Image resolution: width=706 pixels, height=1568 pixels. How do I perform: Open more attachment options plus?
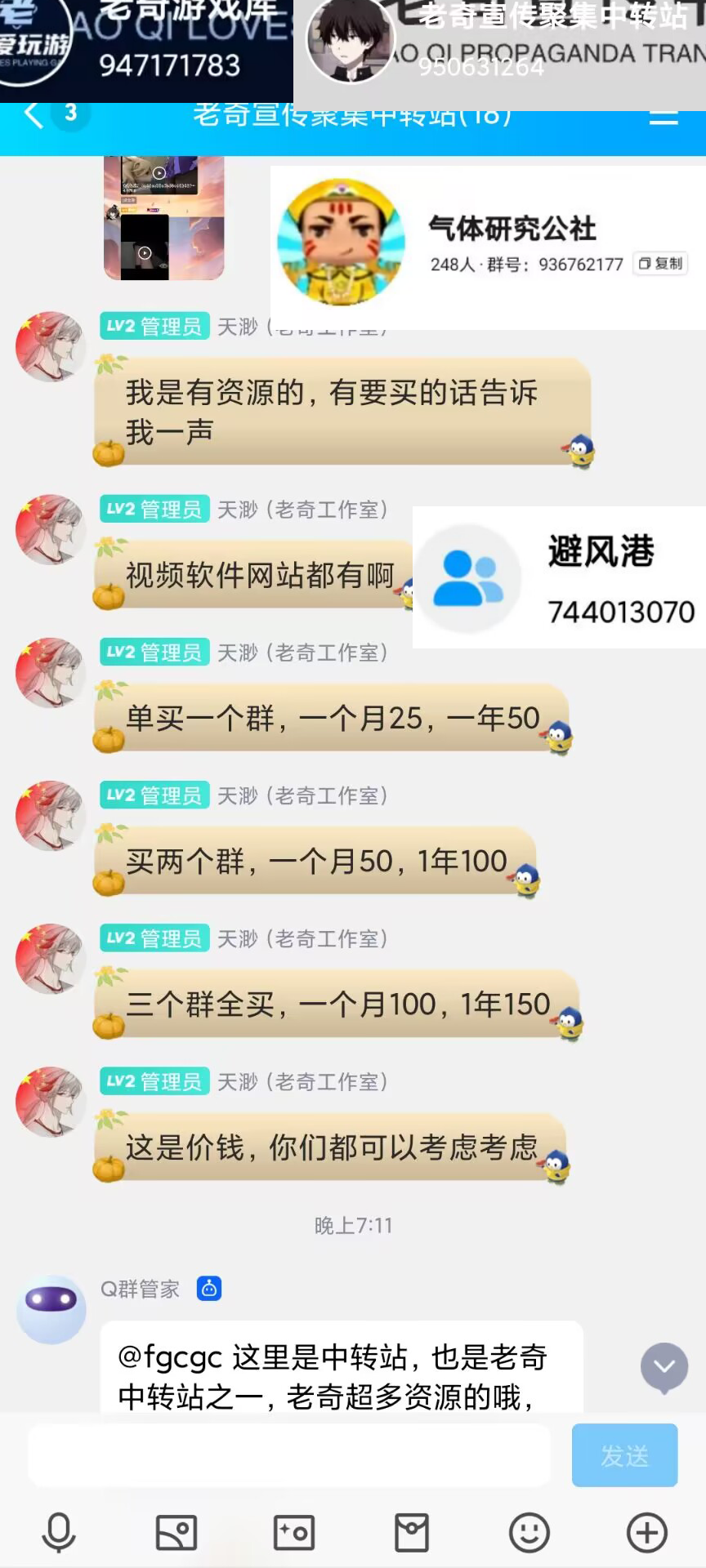647,1533
